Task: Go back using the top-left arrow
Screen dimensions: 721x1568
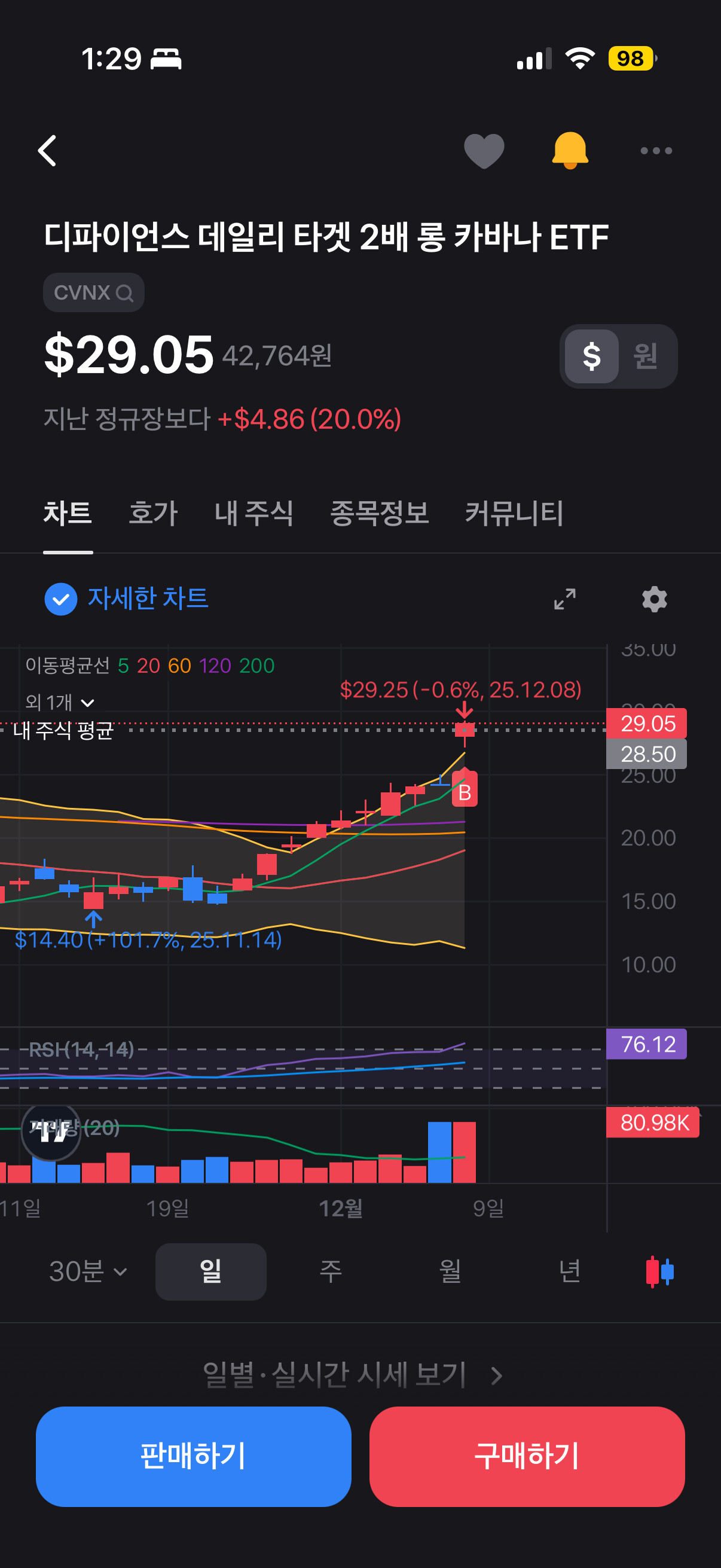Action: [47, 150]
